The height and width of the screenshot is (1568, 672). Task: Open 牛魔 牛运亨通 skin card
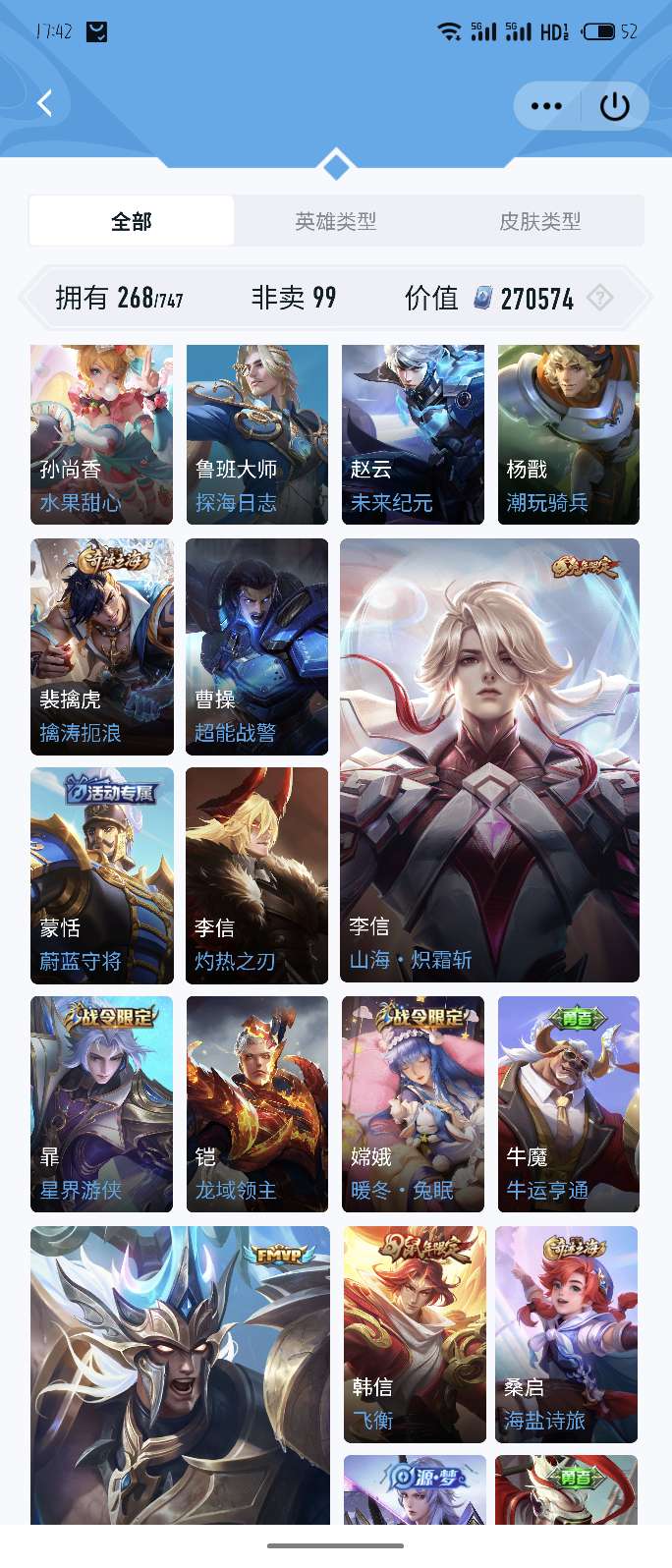click(x=569, y=1104)
